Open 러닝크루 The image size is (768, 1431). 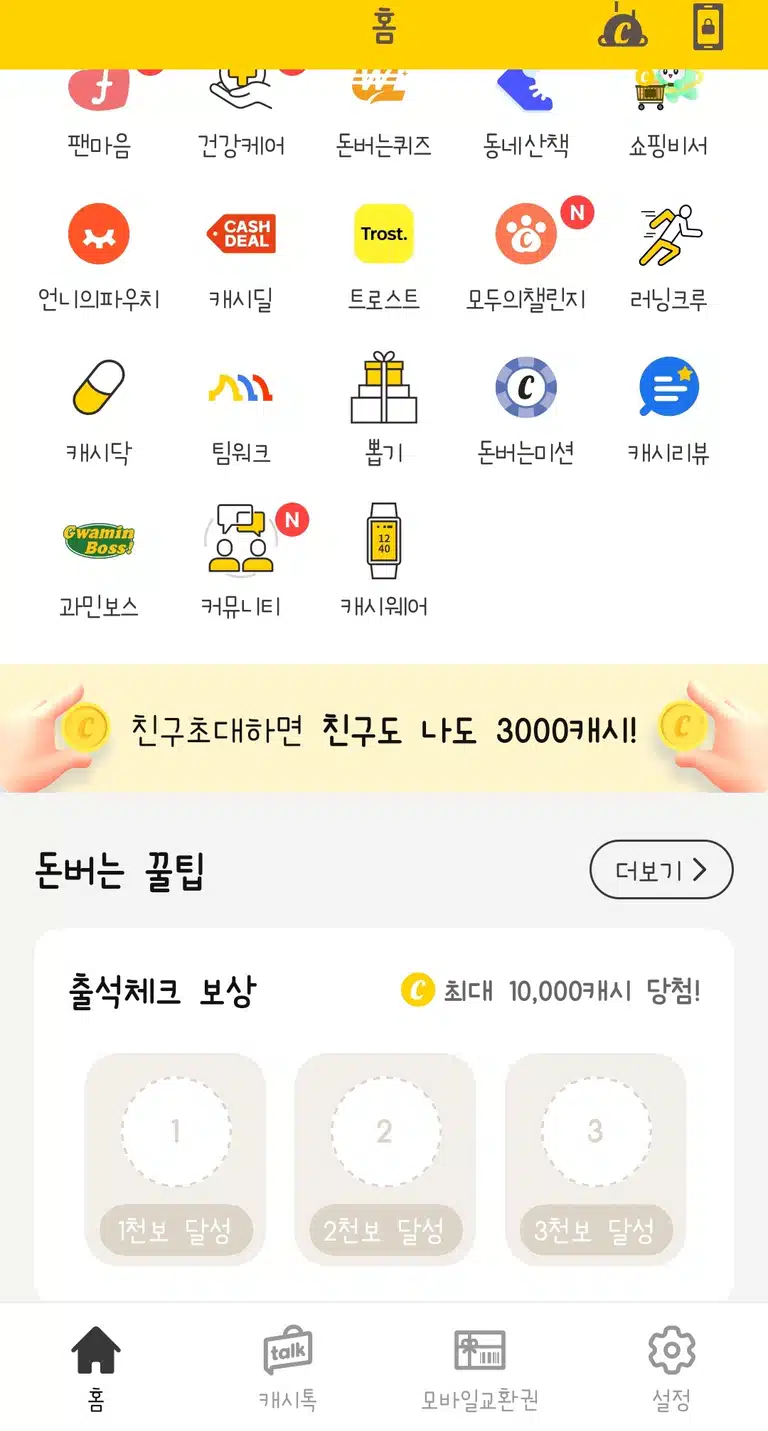click(669, 257)
